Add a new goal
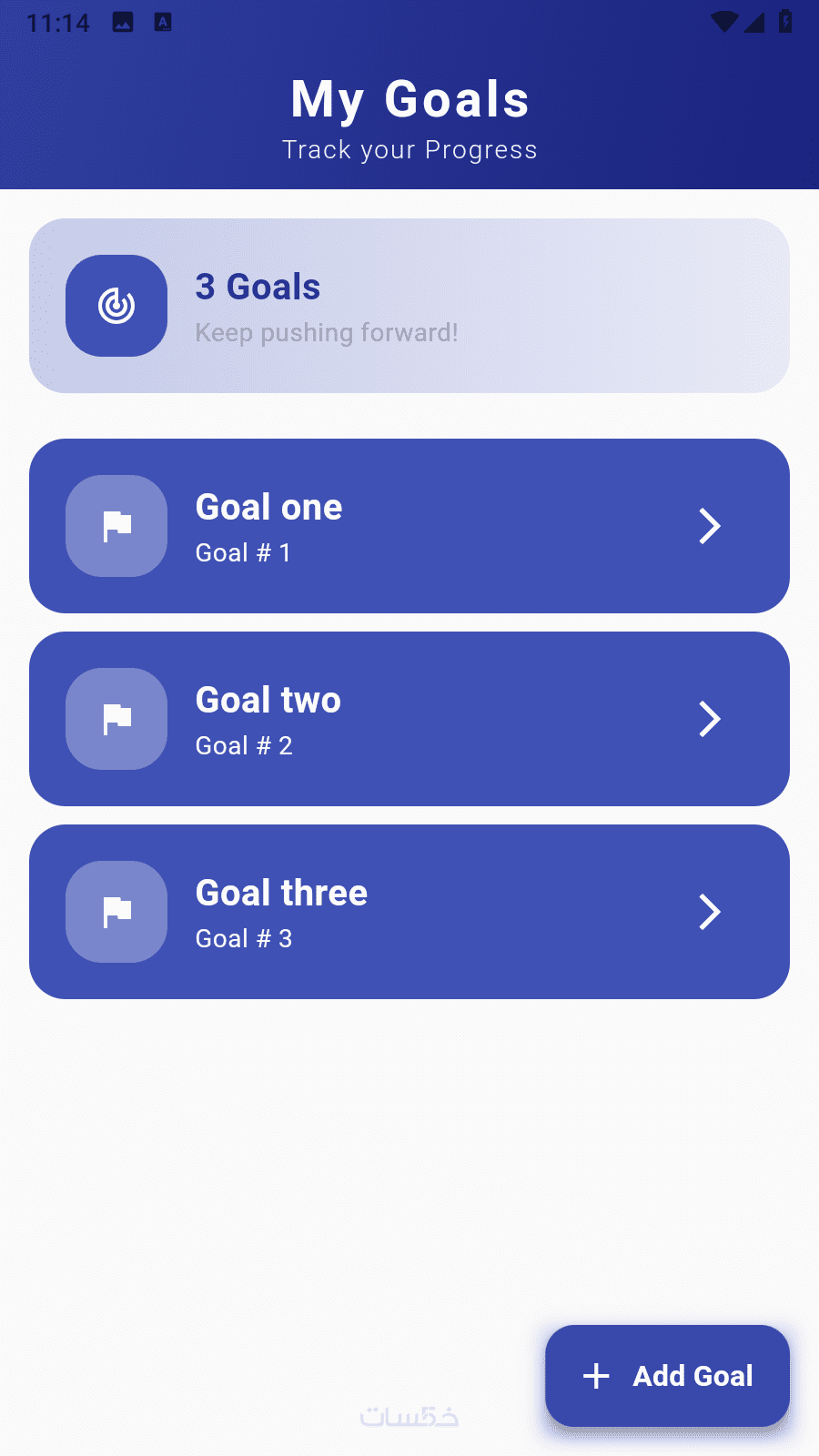This screenshot has width=819, height=1456. pos(667,1376)
